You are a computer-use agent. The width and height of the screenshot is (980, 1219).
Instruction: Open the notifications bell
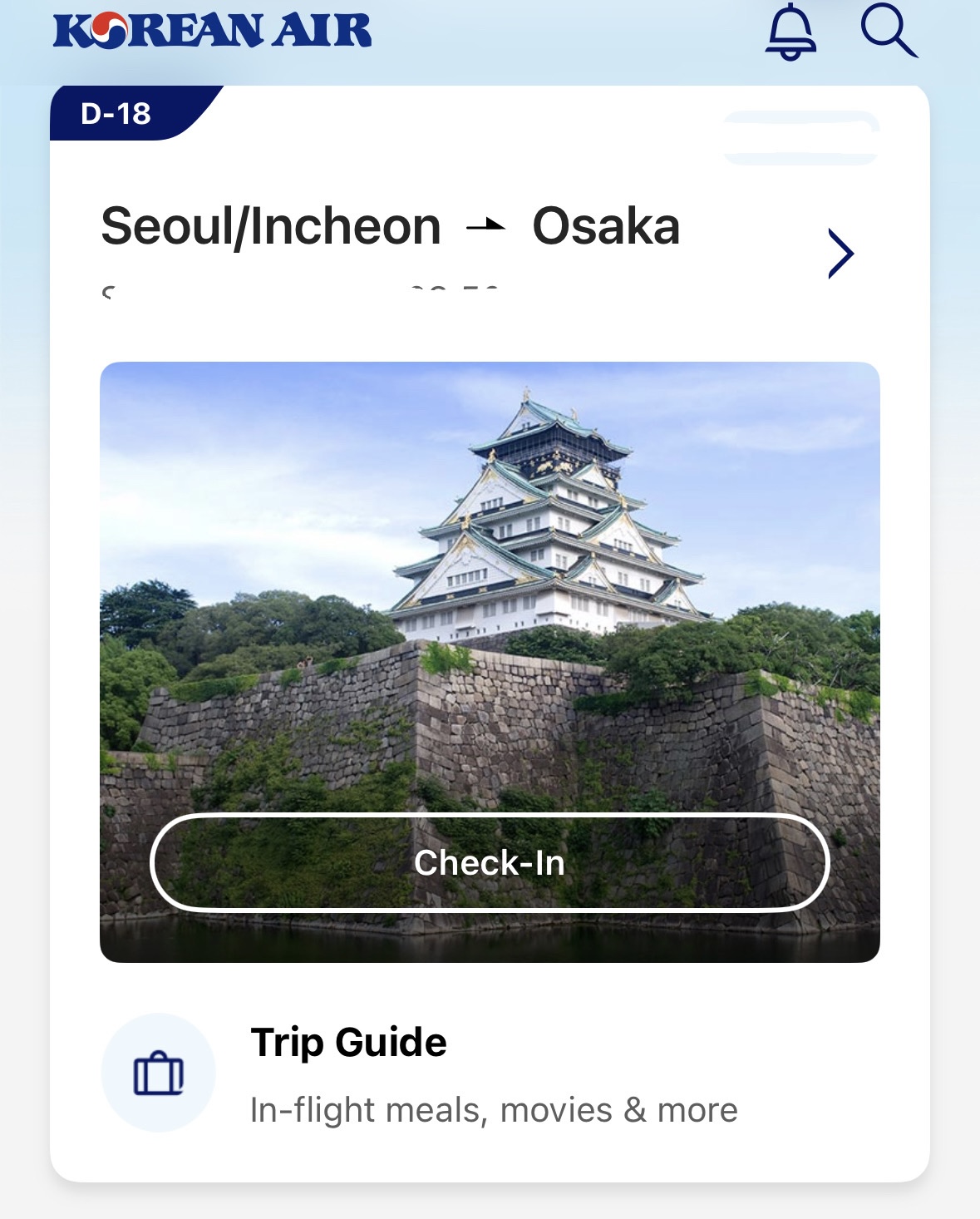(790, 32)
